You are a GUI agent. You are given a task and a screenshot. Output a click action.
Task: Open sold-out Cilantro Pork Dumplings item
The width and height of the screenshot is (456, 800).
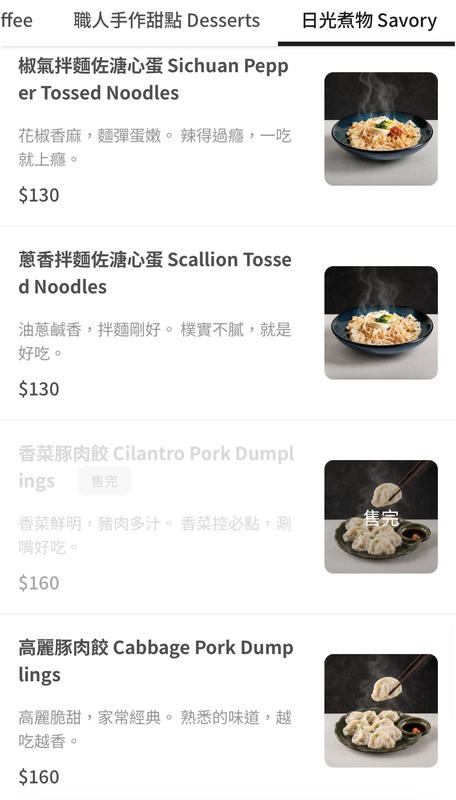(228, 517)
